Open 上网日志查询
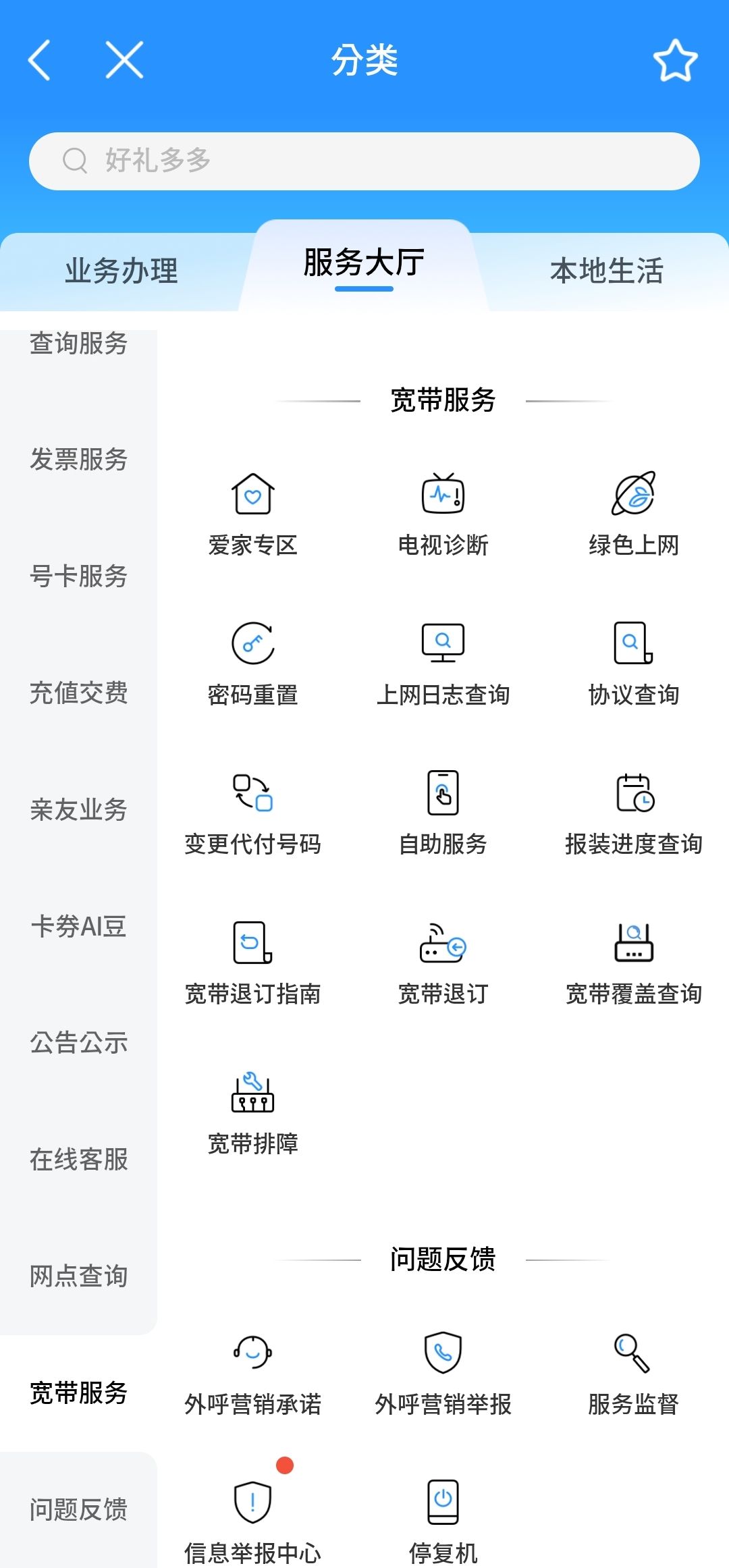This screenshot has height=1568, width=729. click(443, 663)
